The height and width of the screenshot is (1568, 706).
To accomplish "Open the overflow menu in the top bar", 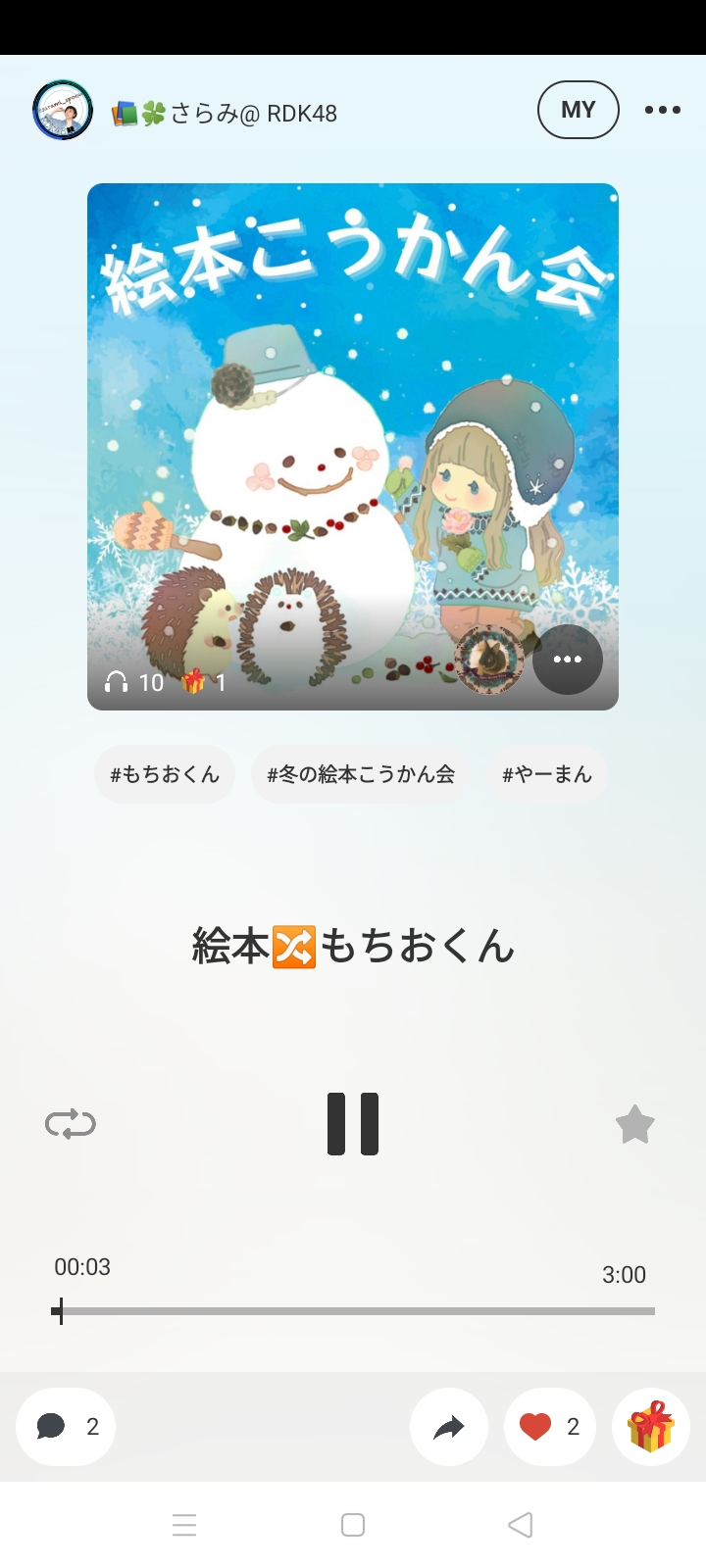I will tap(663, 110).
